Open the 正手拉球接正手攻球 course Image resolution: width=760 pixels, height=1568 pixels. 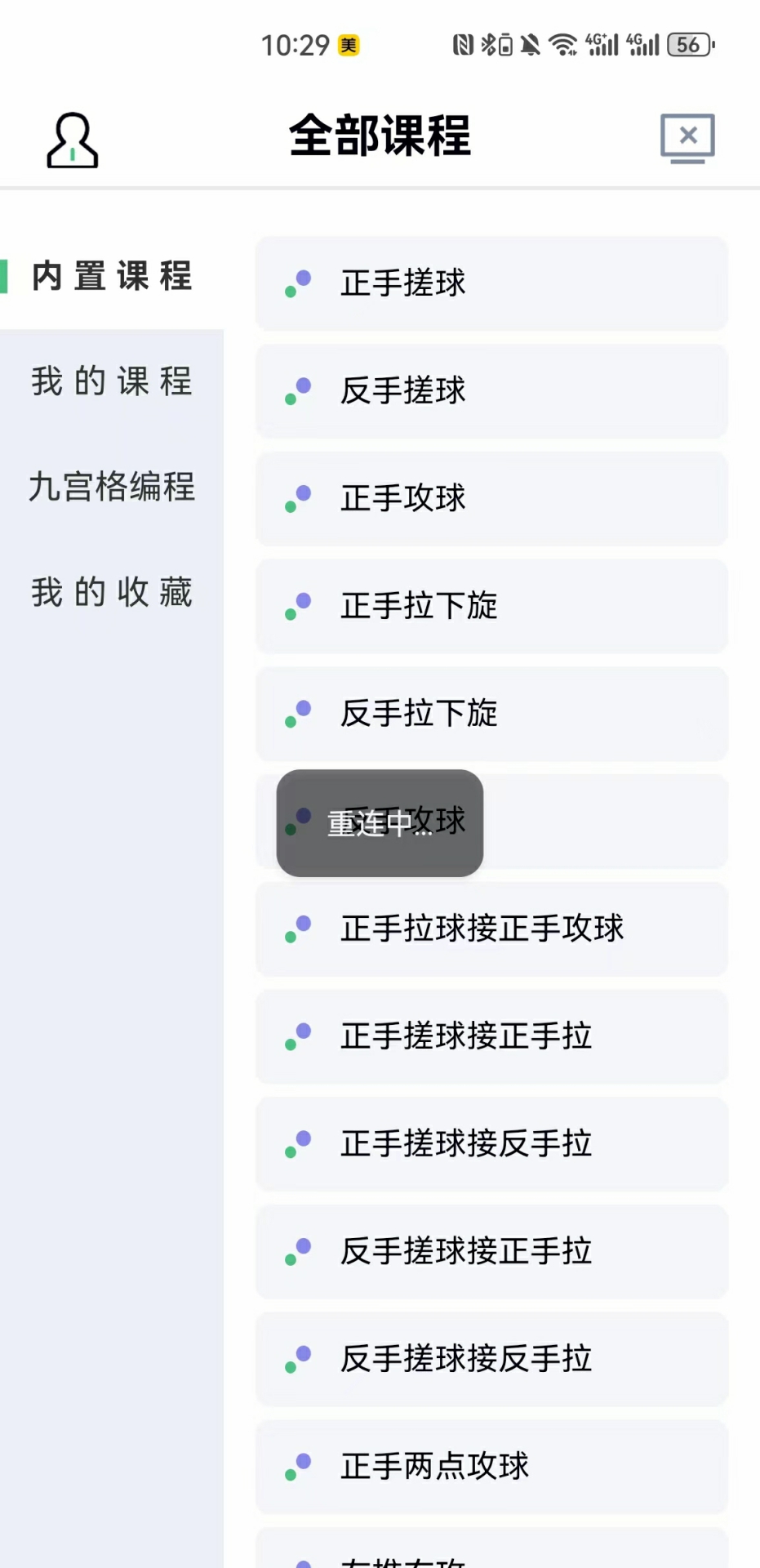(491, 929)
